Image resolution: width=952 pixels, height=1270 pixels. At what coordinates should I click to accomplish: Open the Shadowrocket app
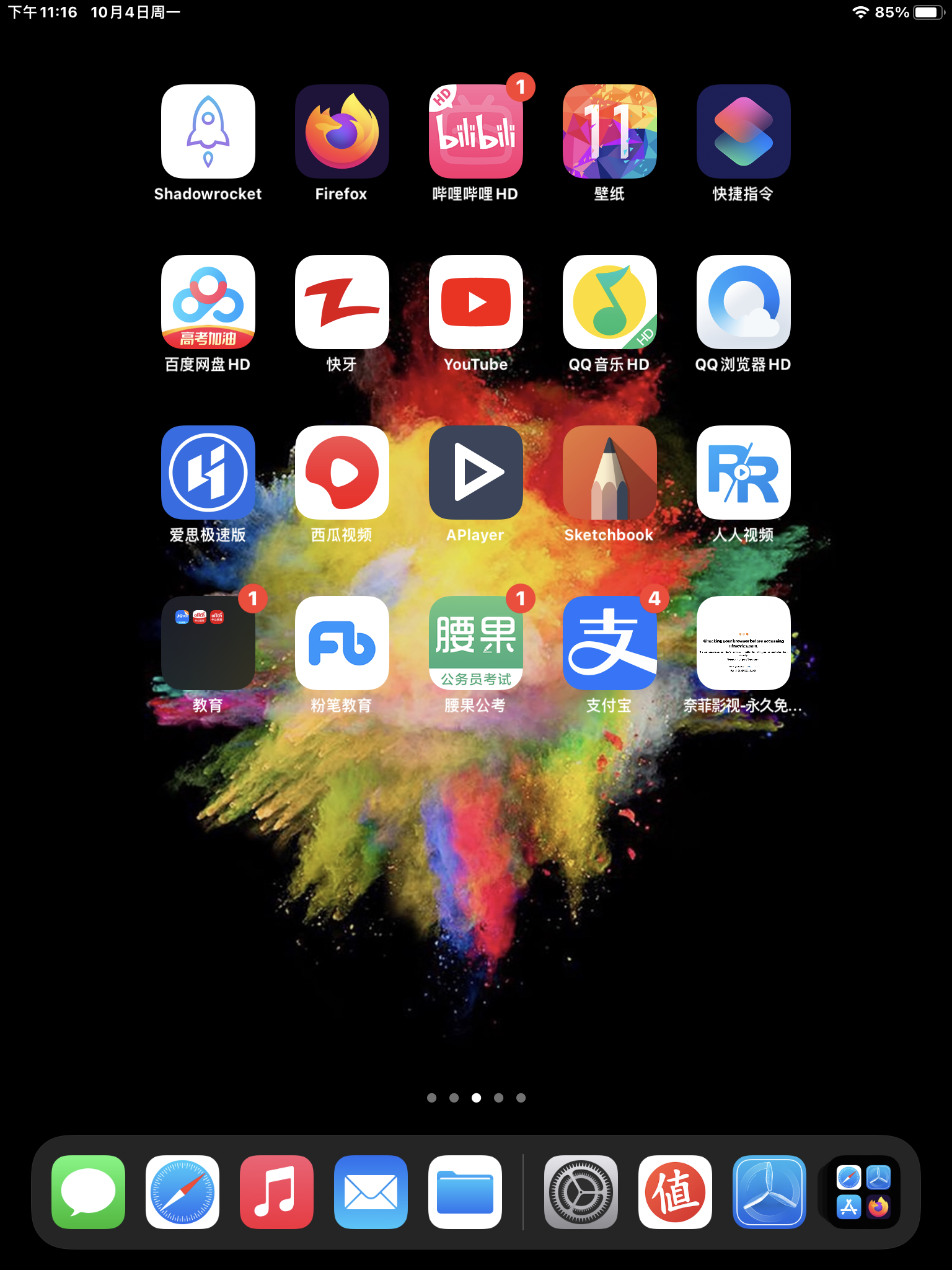[x=208, y=131]
